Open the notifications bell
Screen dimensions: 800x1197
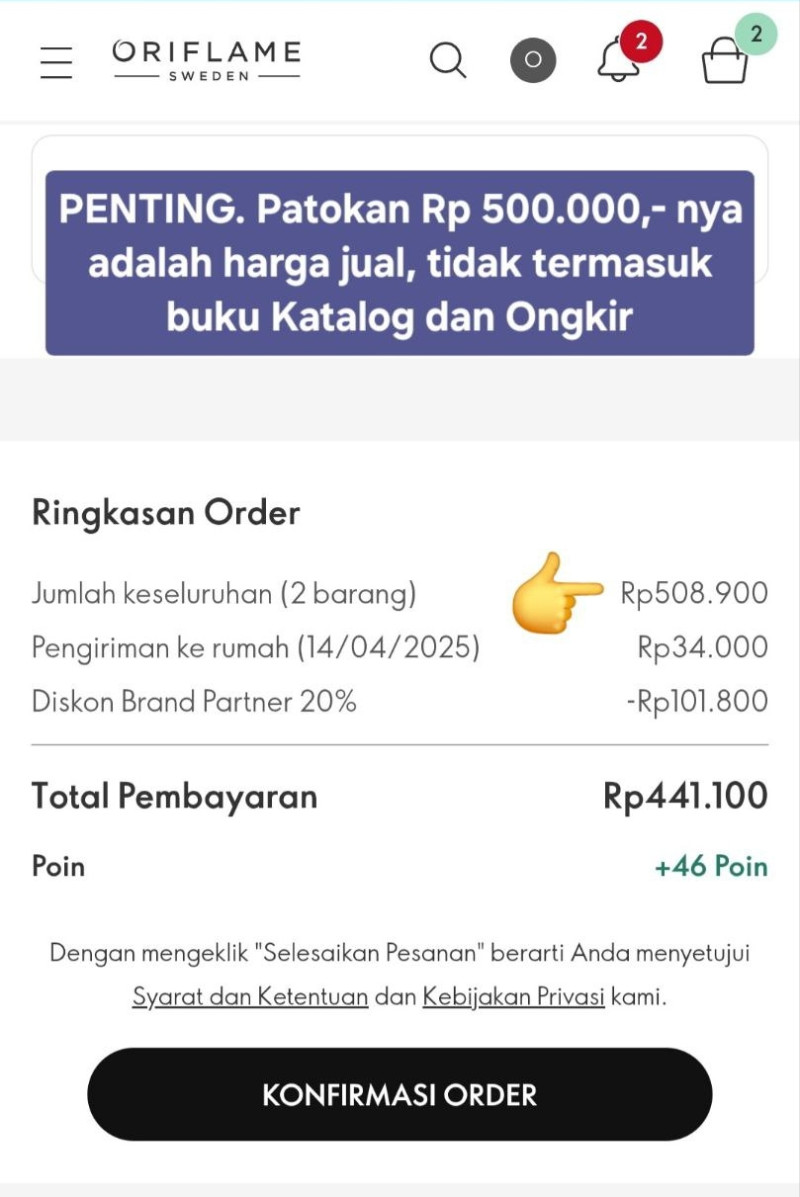click(619, 61)
